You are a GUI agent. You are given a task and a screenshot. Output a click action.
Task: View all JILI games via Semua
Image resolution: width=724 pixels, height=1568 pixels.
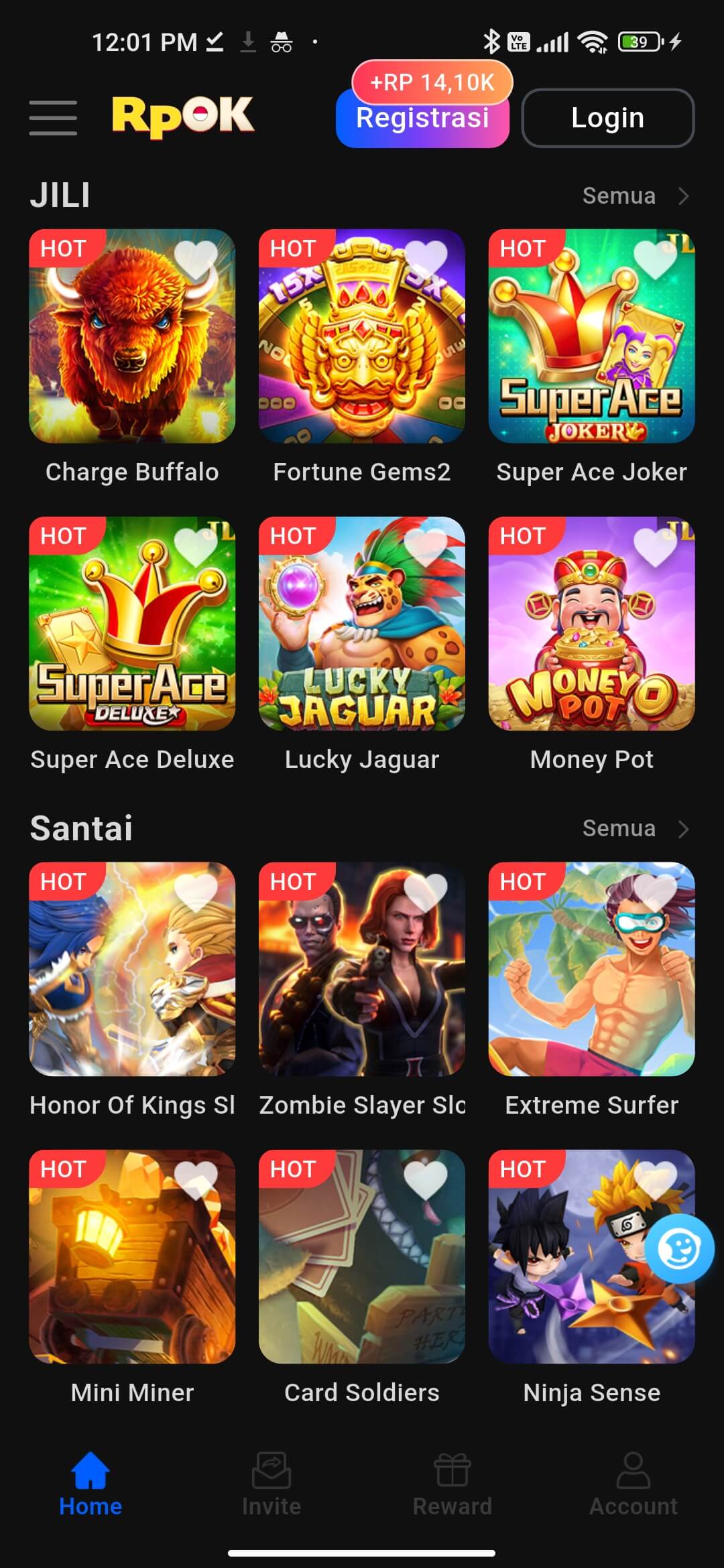pyautogui.click(x=634, y=196)
